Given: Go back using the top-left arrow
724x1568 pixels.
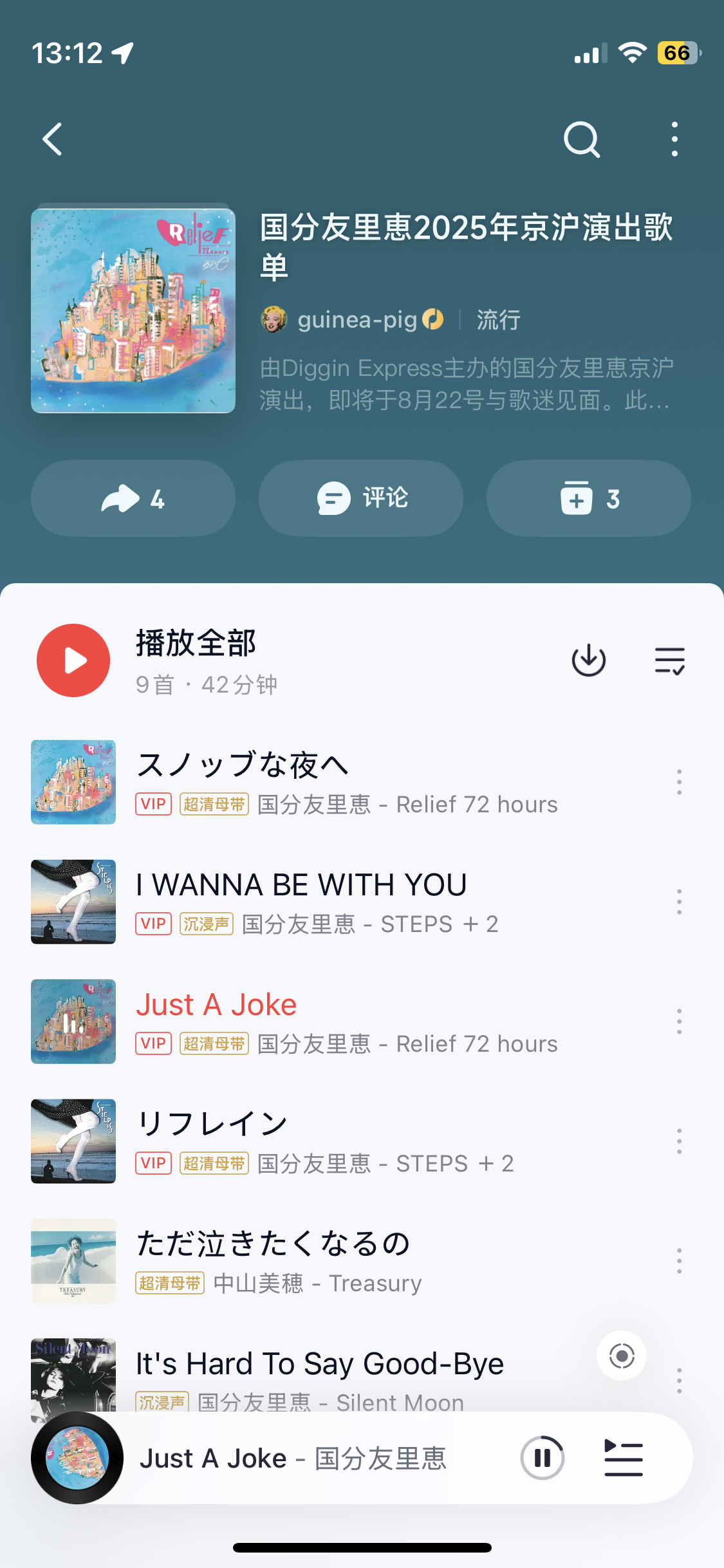Looking at the screenshot, I should (x=53, y=139).
